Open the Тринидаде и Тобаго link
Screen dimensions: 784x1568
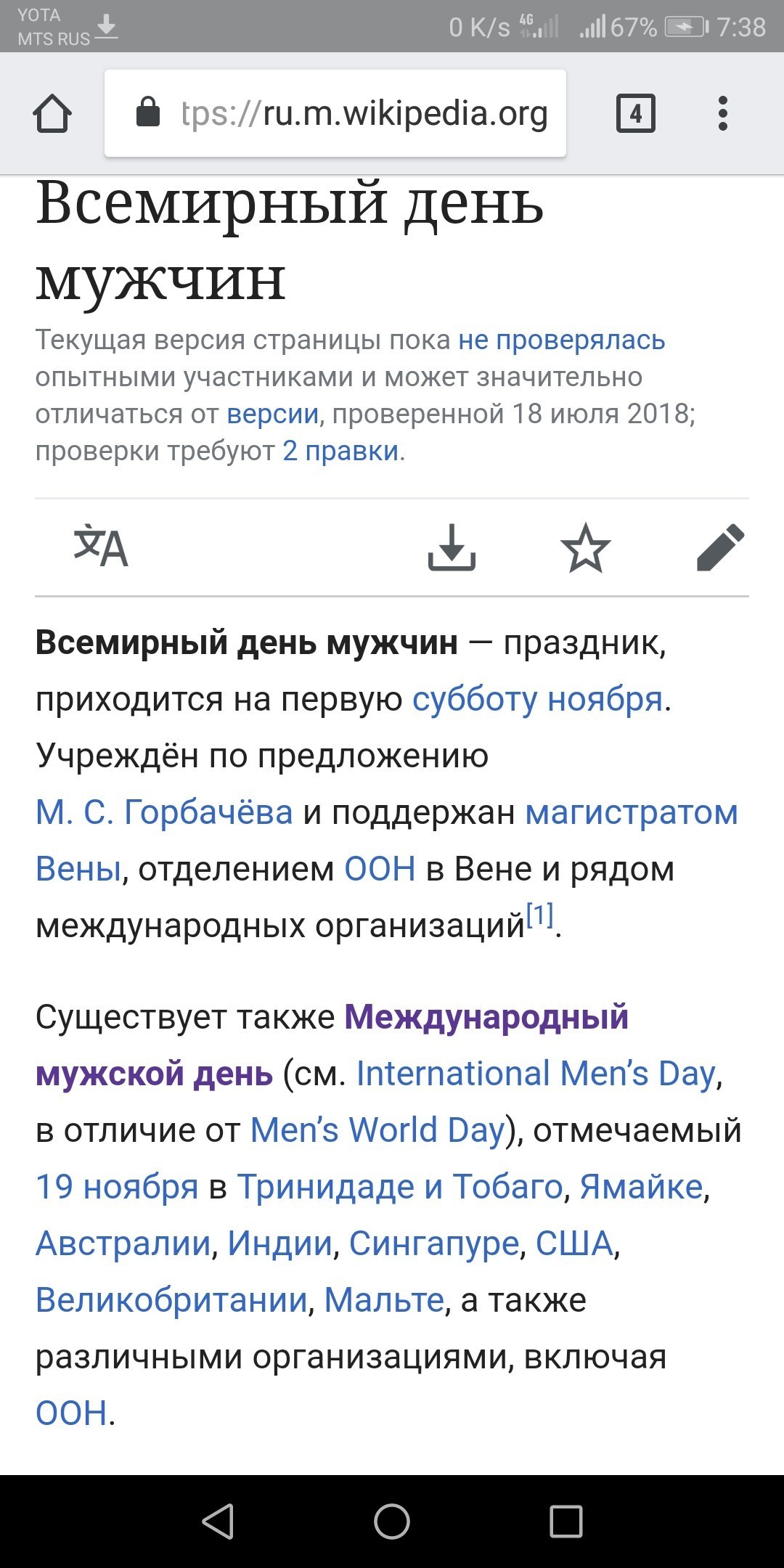pos(400,1187)
